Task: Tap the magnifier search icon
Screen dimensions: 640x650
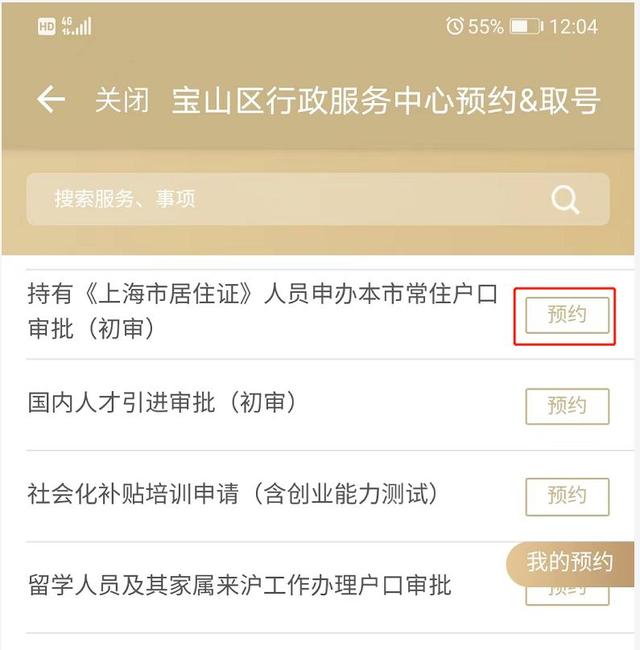Action: 565,199
